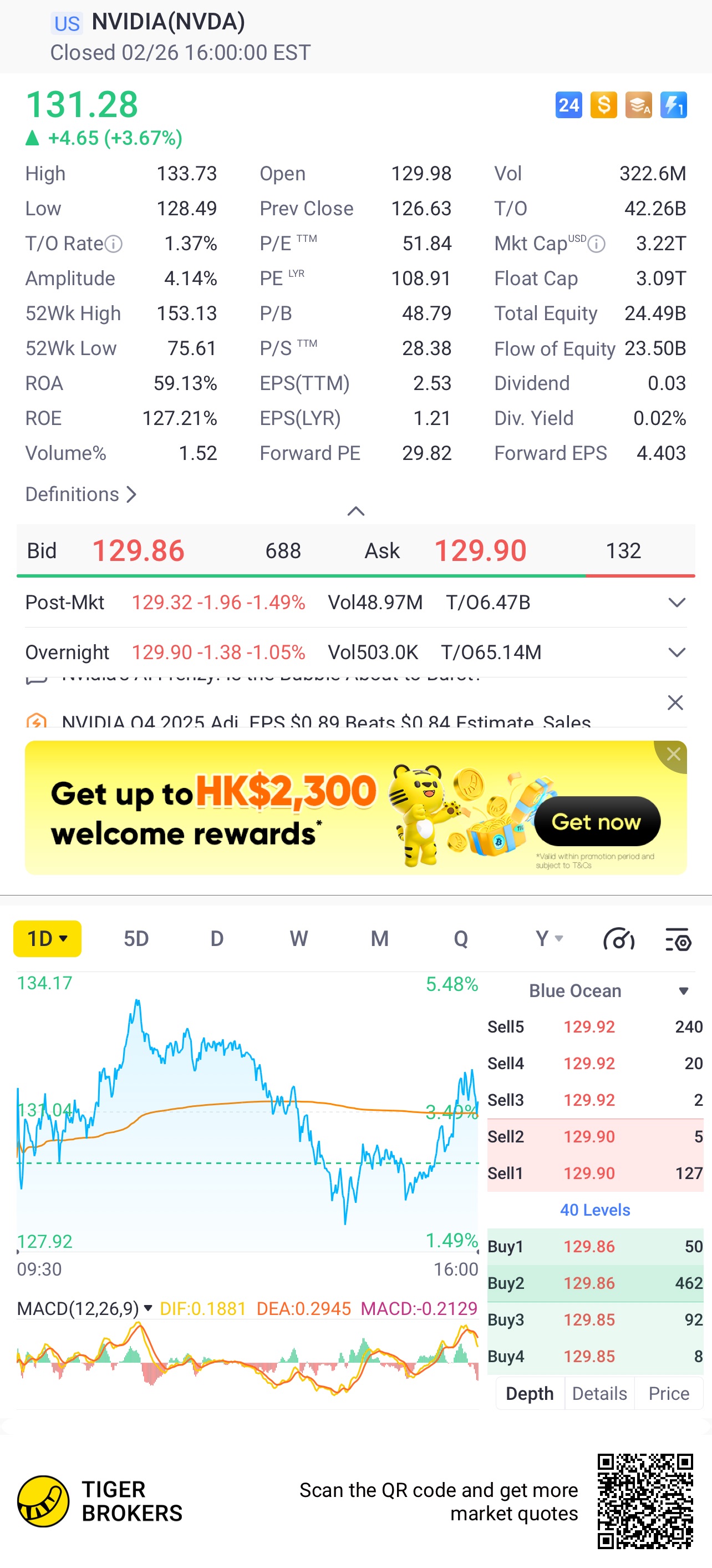This screenshot has height=1568, width=712.
Task: Open the 1D period dropdown
Action: point(48,939)
